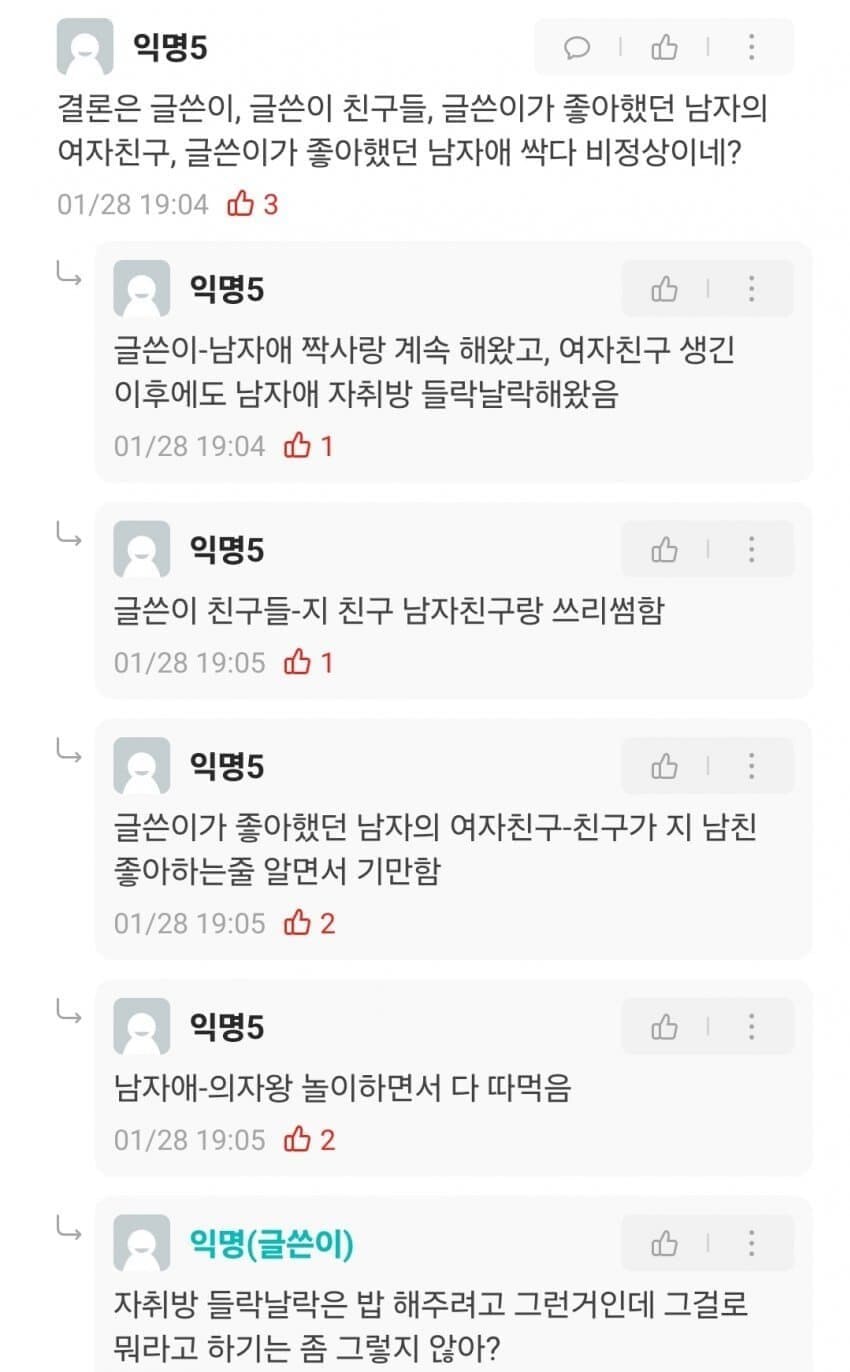Reply to the top 익명5 comment
850x1372 pixels.
point(578,47)
